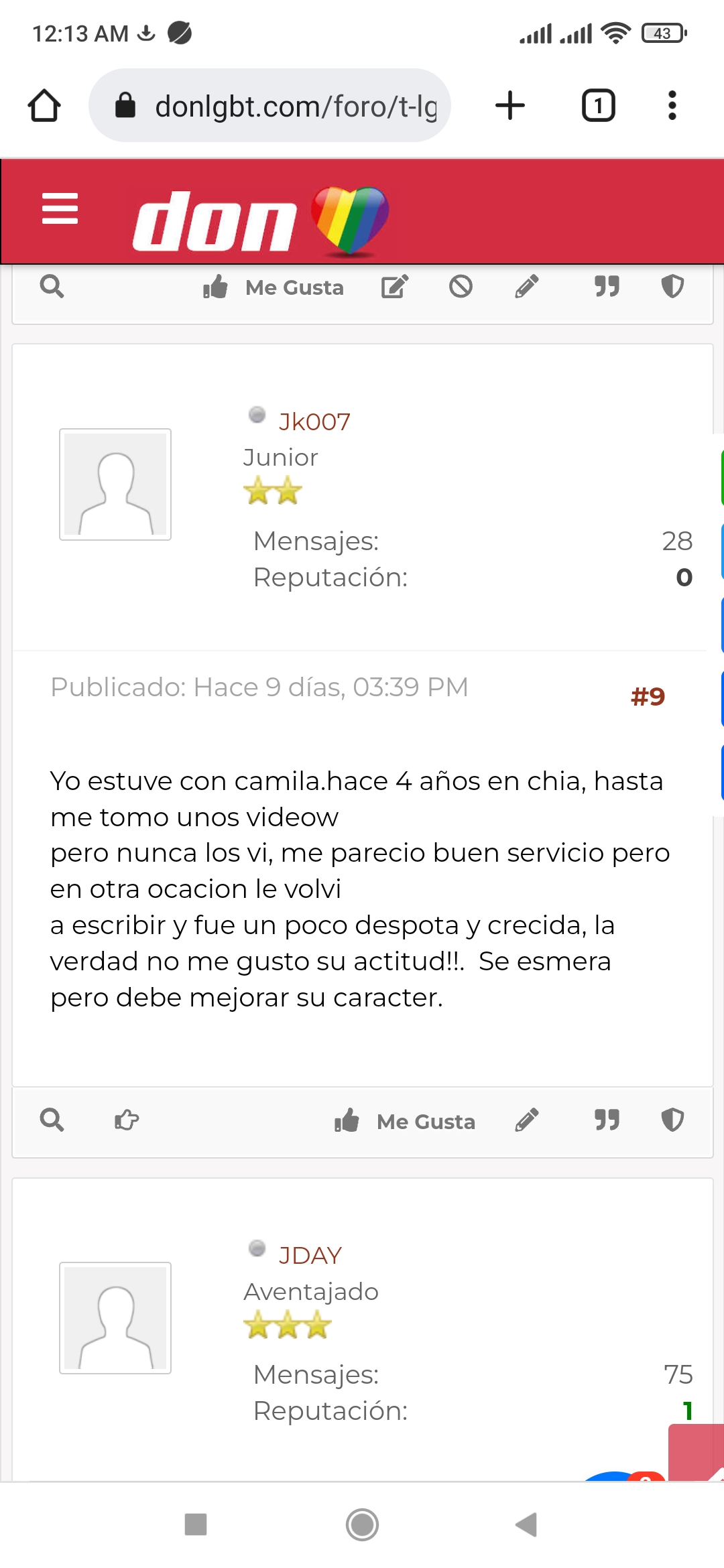Search posts by Jk007

(52, 1120)
